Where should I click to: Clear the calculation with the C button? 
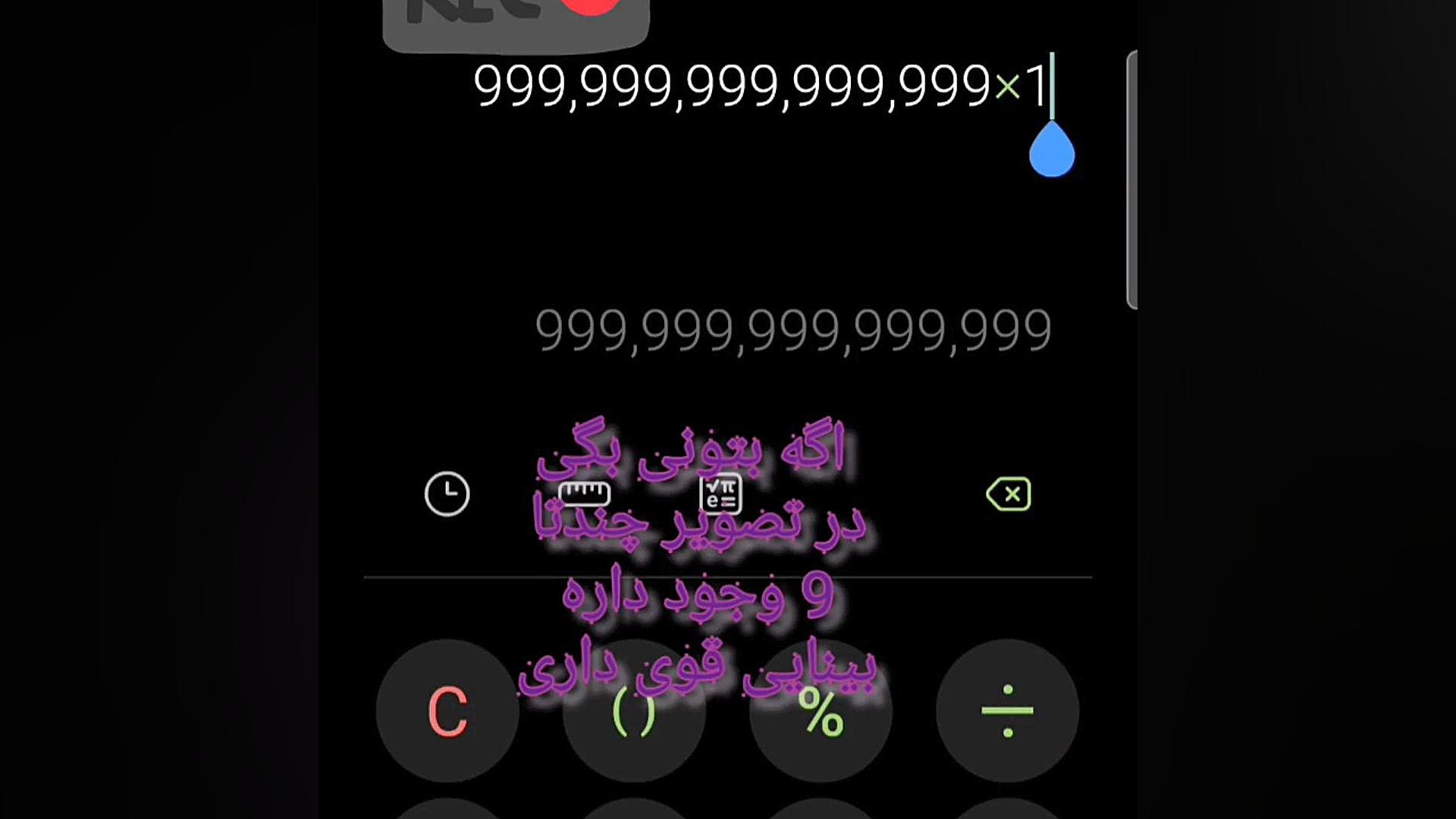tap(447, 711)
